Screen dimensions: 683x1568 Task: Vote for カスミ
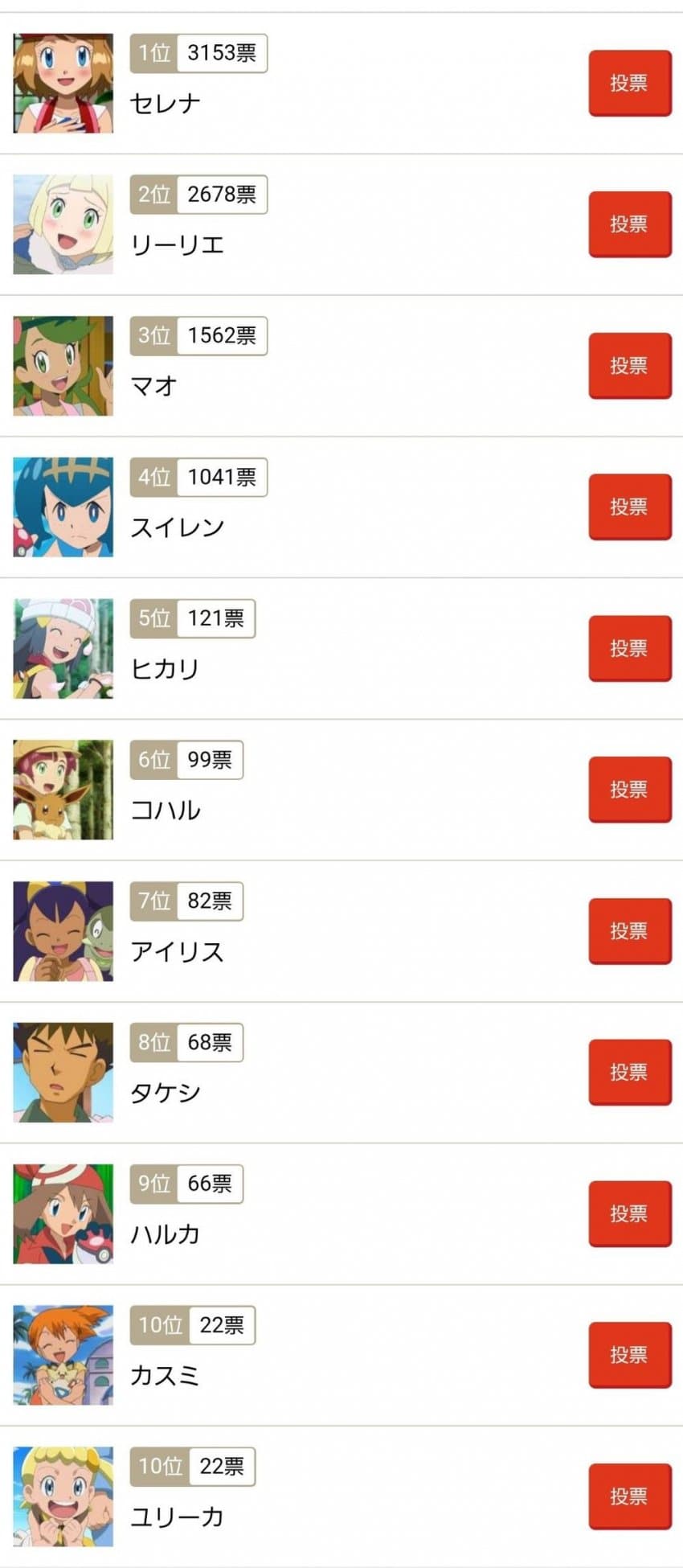629,1355
